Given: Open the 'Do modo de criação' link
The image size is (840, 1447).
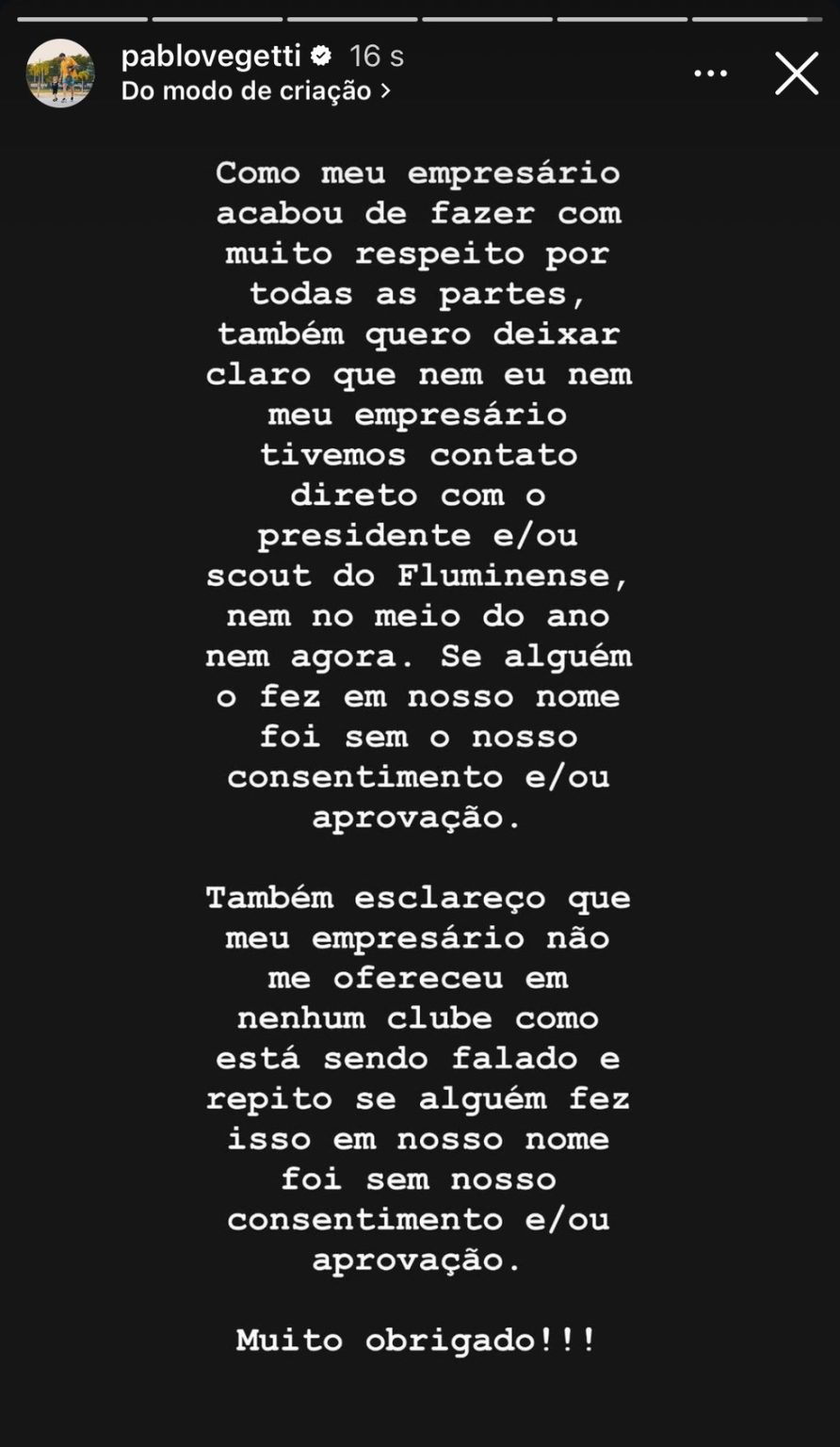Looking at the screenshot, I should [x=255, y=91].
